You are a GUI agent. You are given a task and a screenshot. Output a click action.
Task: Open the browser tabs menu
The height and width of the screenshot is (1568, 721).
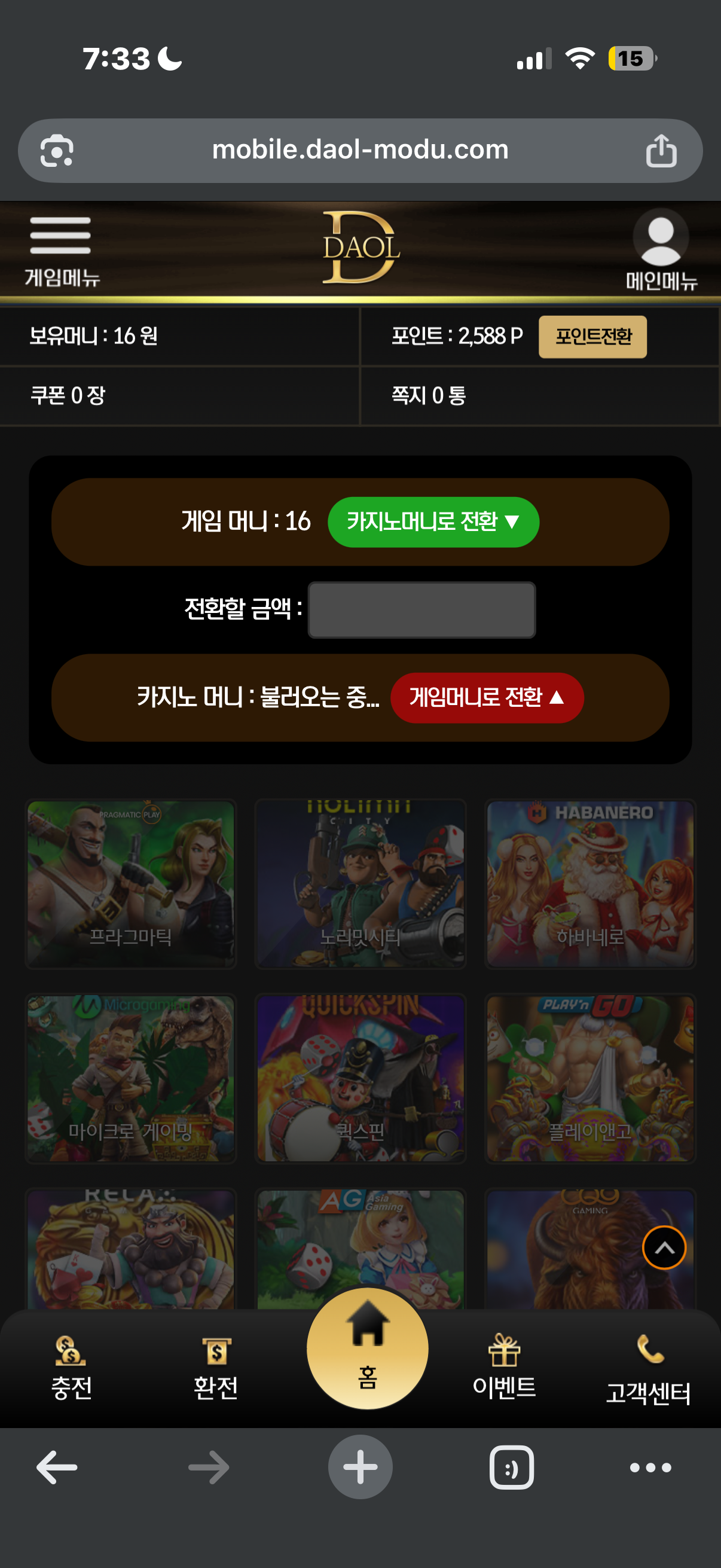coord(511,1467)
